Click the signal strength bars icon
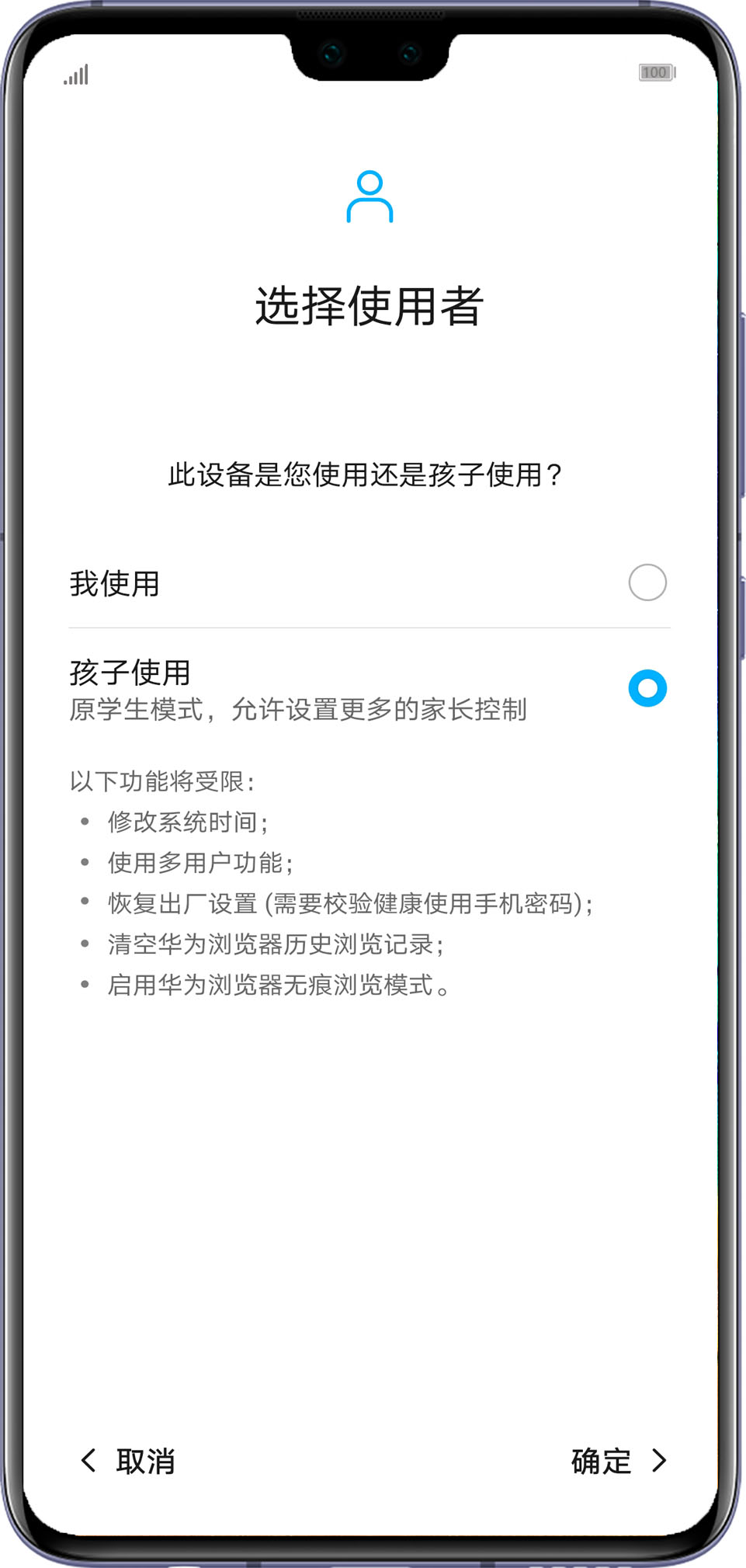The height and width of the screenshot is (1568, 746). click(77, 74)
